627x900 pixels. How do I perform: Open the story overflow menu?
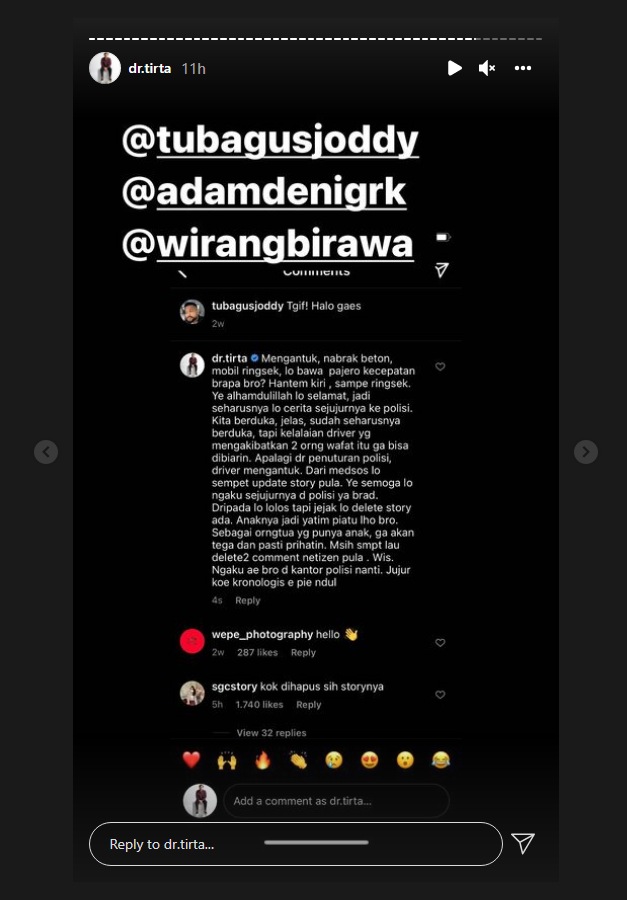523,68
